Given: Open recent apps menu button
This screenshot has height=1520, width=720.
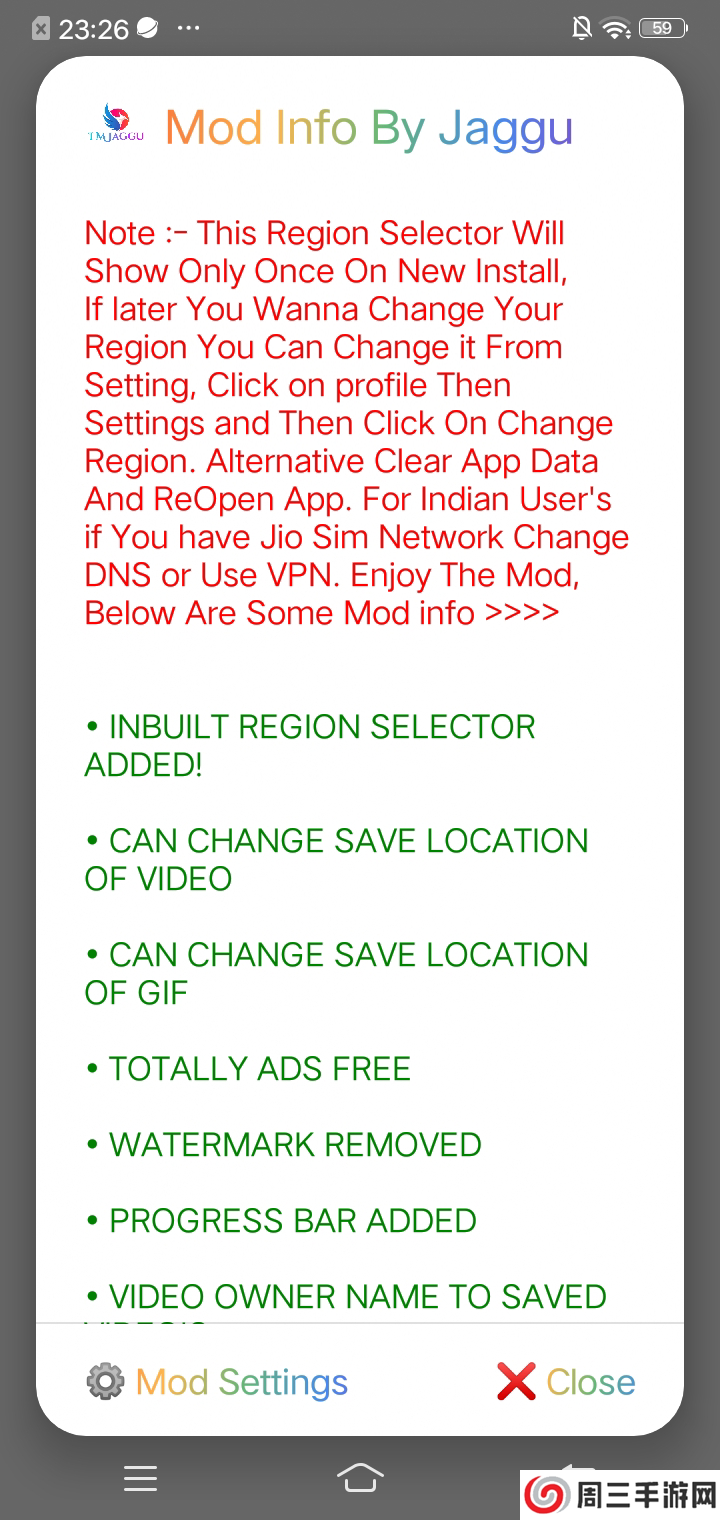Looking at the screenshot, I should (140, 1478).
